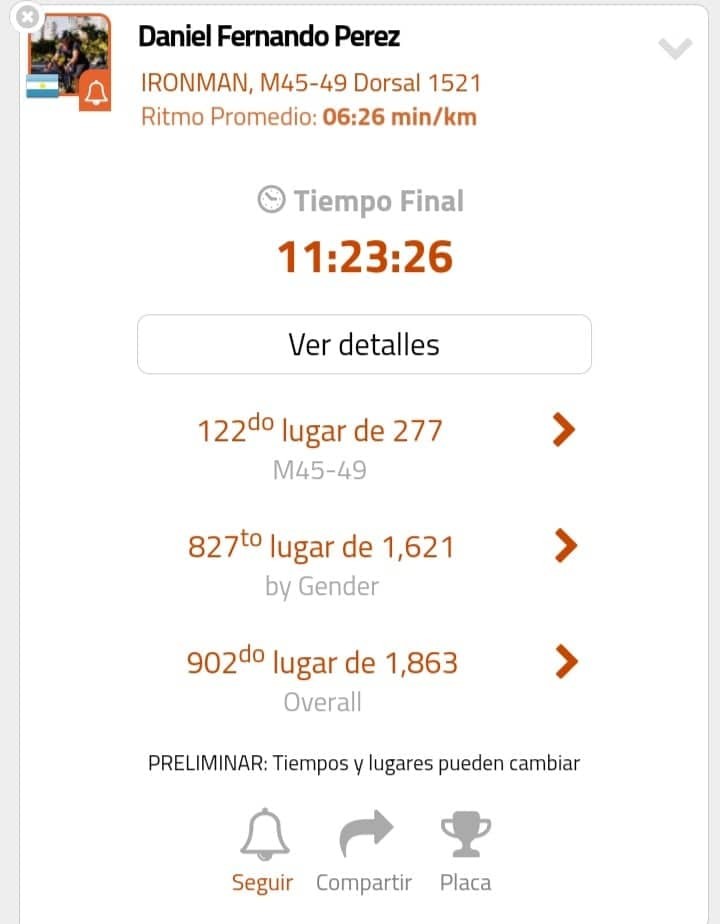Tap the bell badge on the athlete photo

[x=96, y=93]
